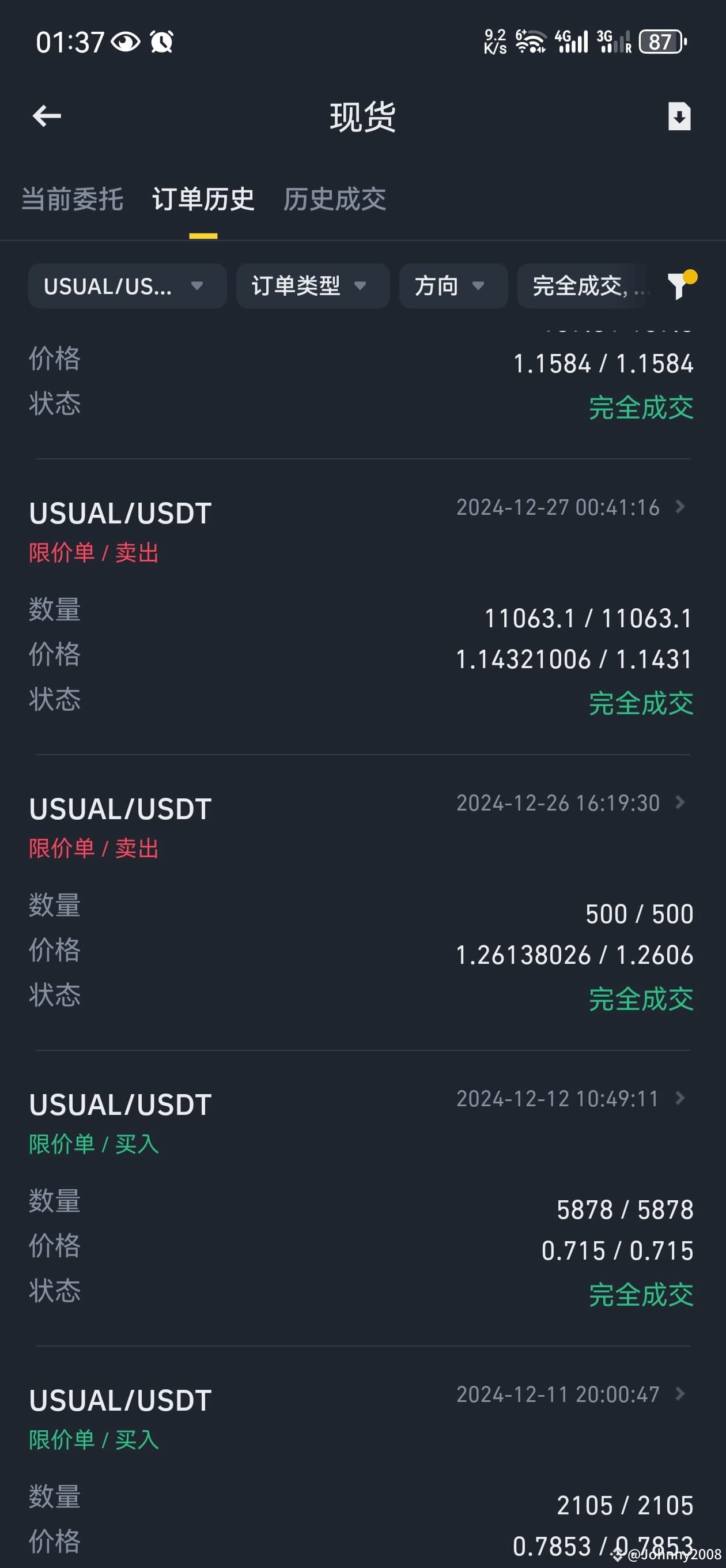Open the filter funnel with yellow notification dot
726x1568 pixels.
pyautogui.click(x=678, y=286)
